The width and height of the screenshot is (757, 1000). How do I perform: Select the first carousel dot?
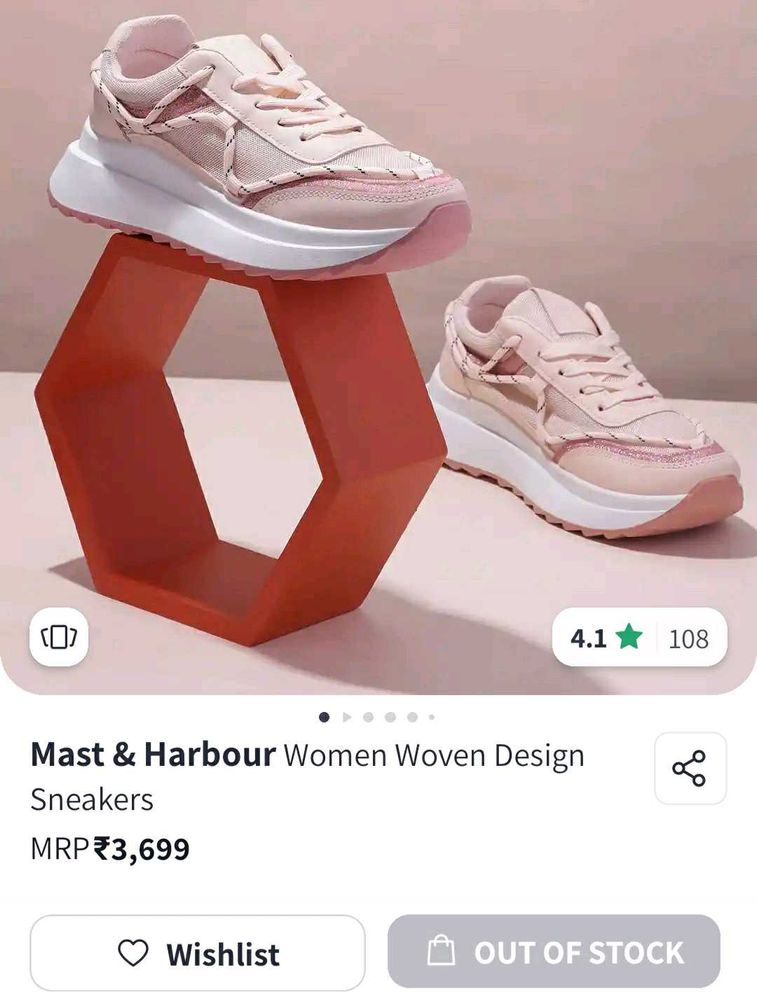pyautogui.click(x=324, y=715)
